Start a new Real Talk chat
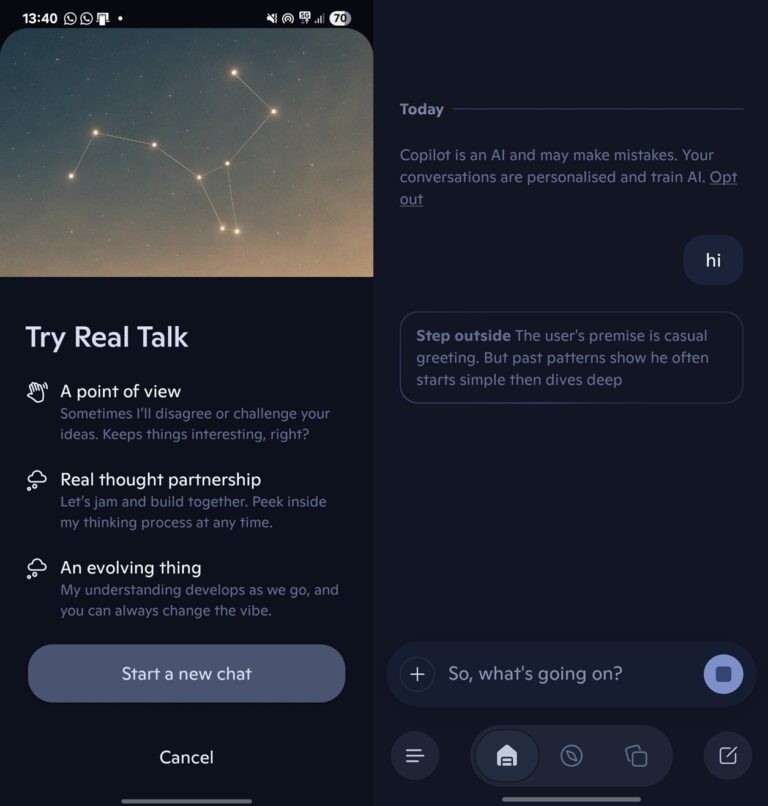The image size is (768, 806). point(186,673)
